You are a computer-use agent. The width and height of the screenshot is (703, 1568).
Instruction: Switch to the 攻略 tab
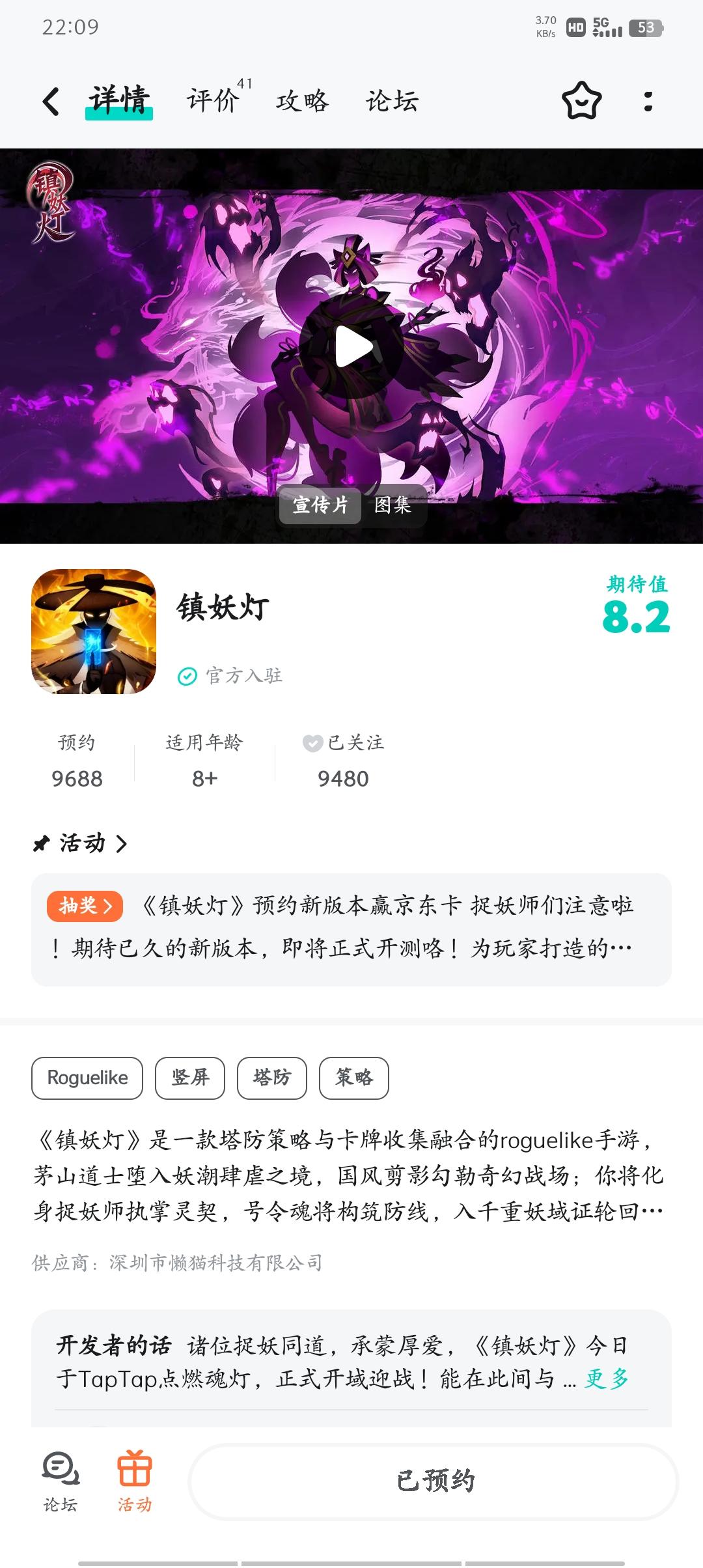click(301, 102)
